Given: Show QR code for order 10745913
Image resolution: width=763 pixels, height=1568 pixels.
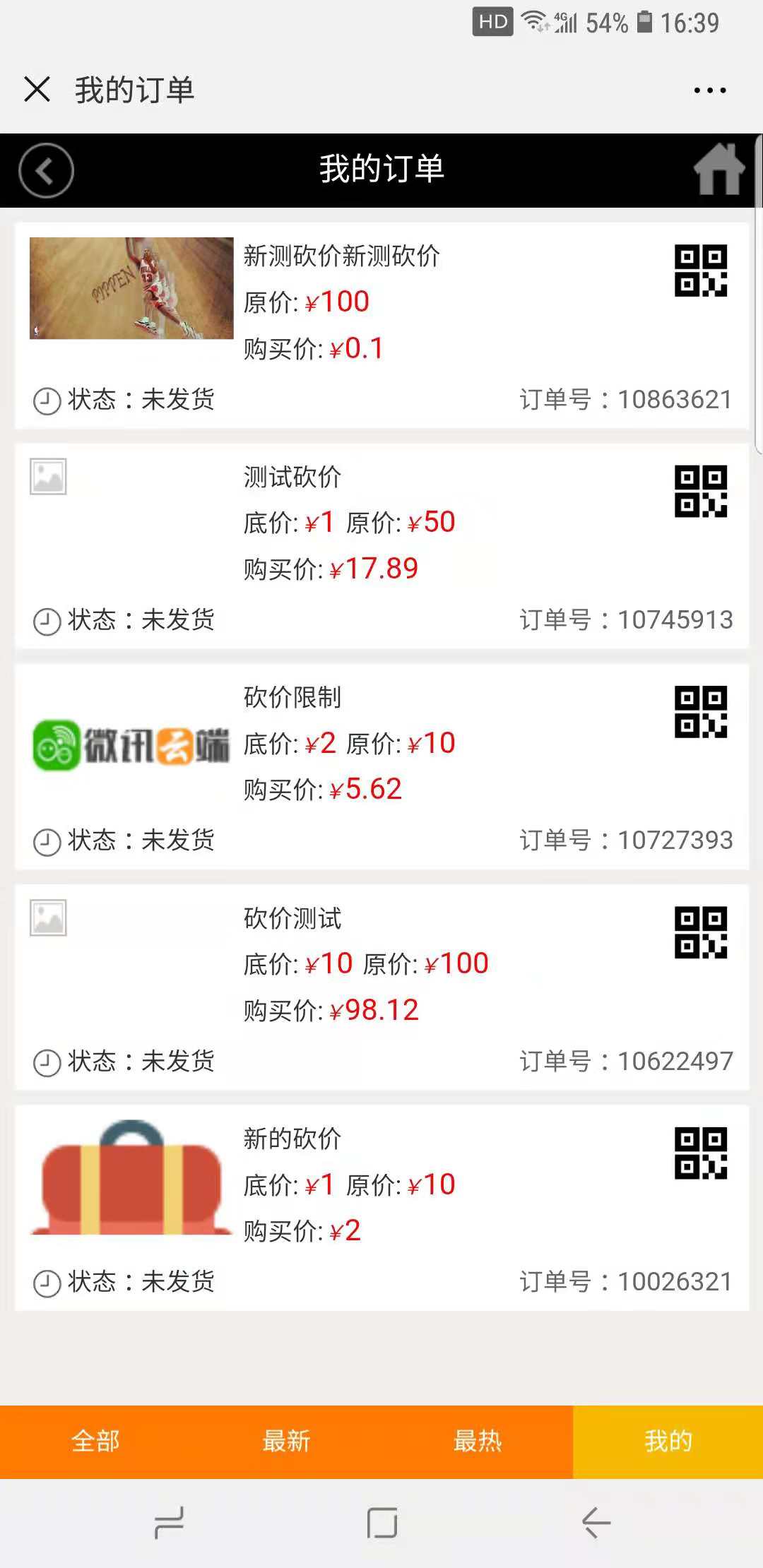Looking at the screenshot, I should point(701,492).
